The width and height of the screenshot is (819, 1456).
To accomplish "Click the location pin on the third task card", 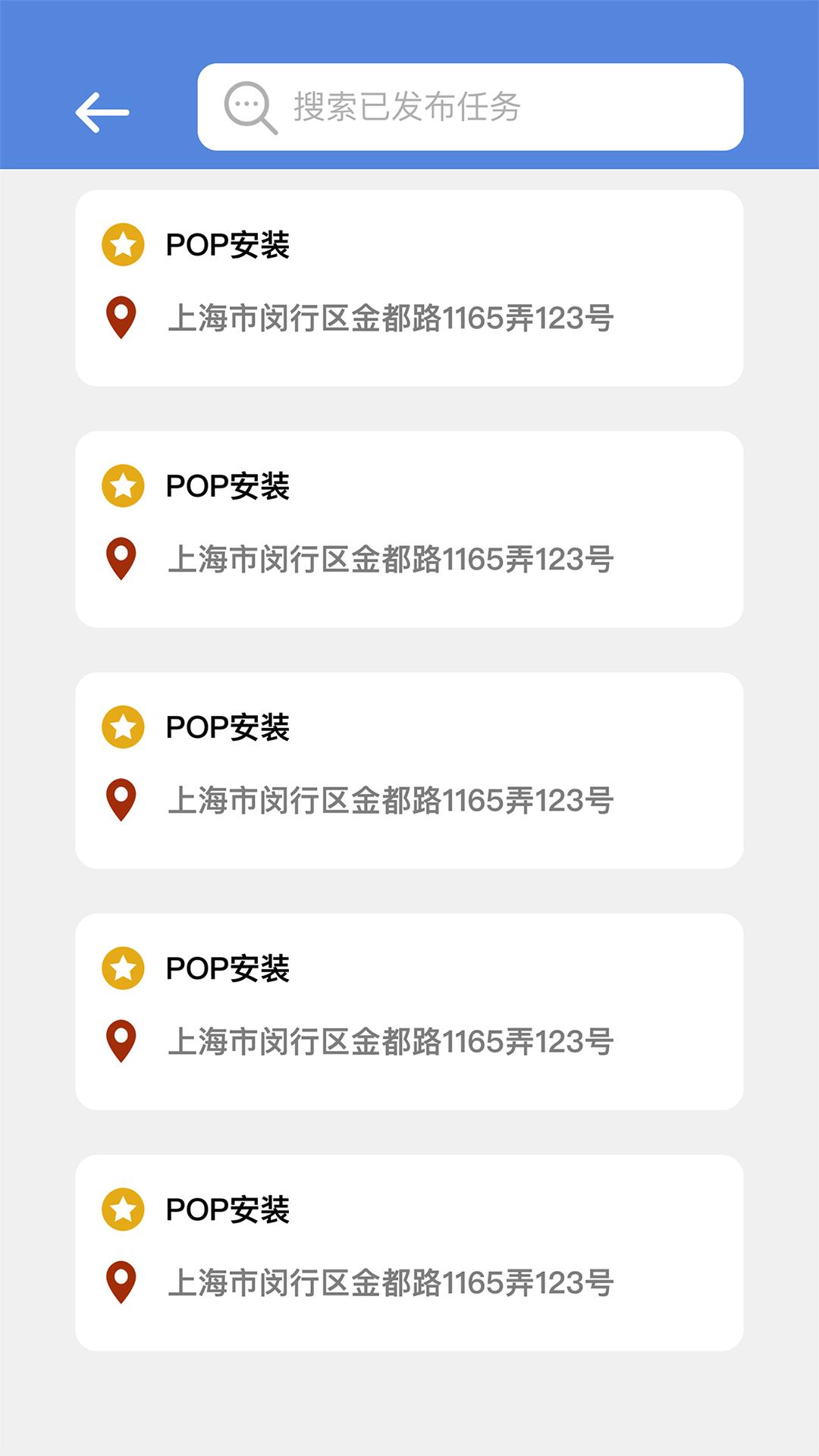I will click(122, 797).
